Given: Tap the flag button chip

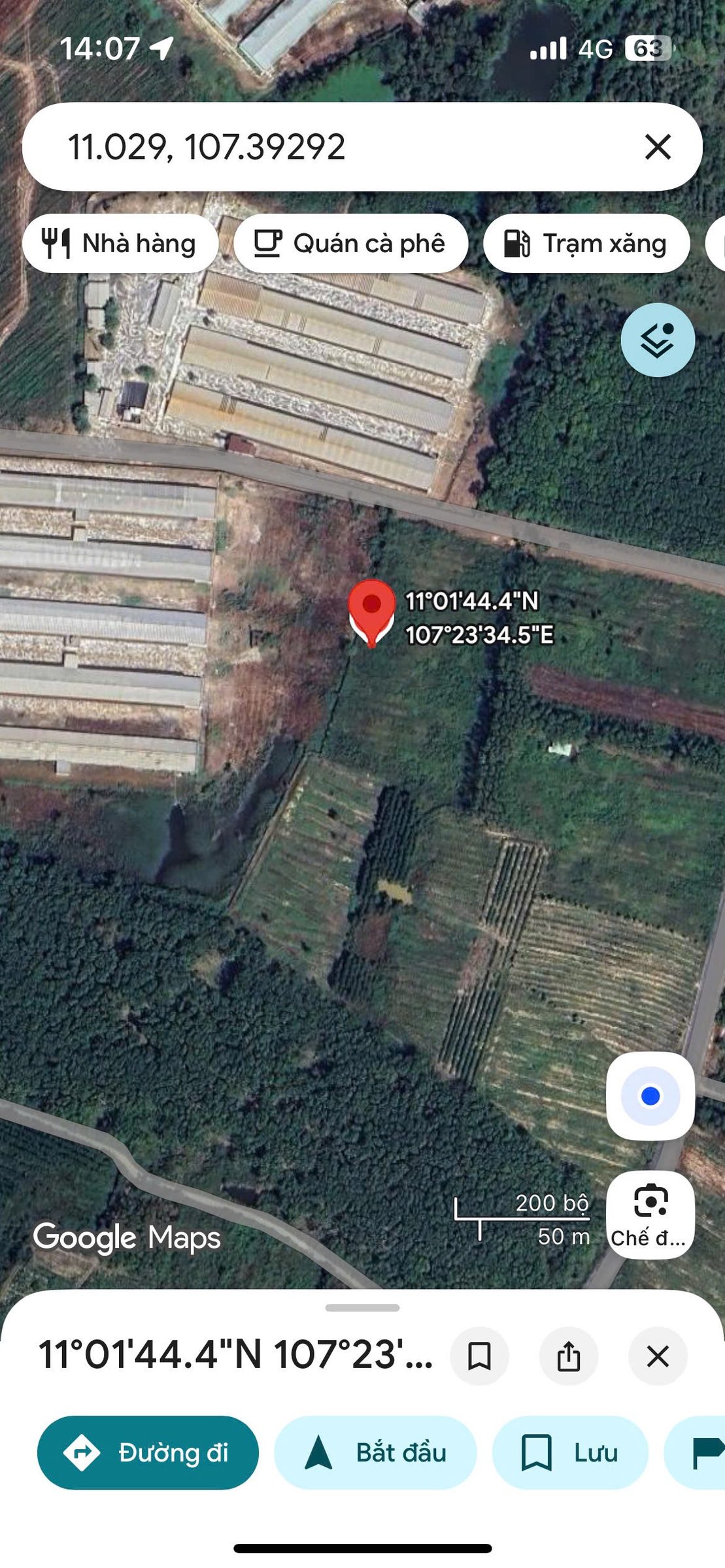Looking at the screenshot, I should pos(696,1452).
